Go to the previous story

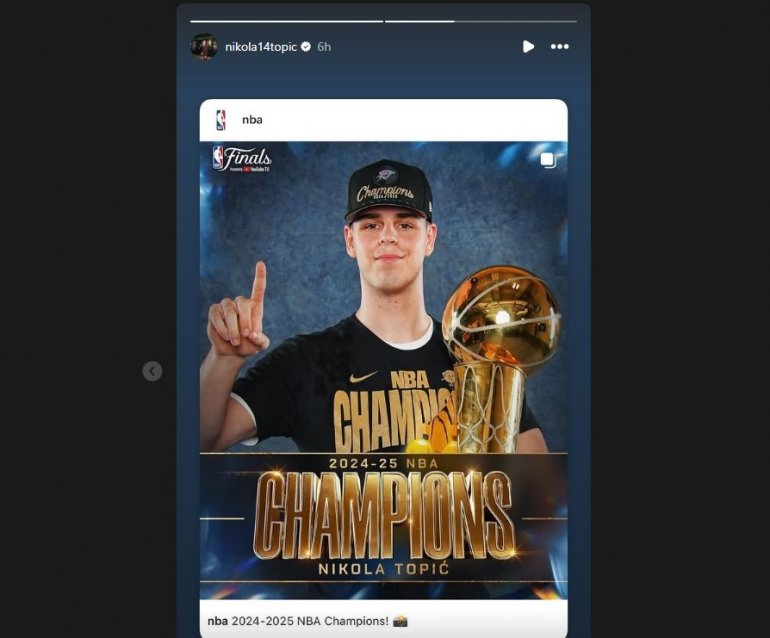(x=152, y=371)
